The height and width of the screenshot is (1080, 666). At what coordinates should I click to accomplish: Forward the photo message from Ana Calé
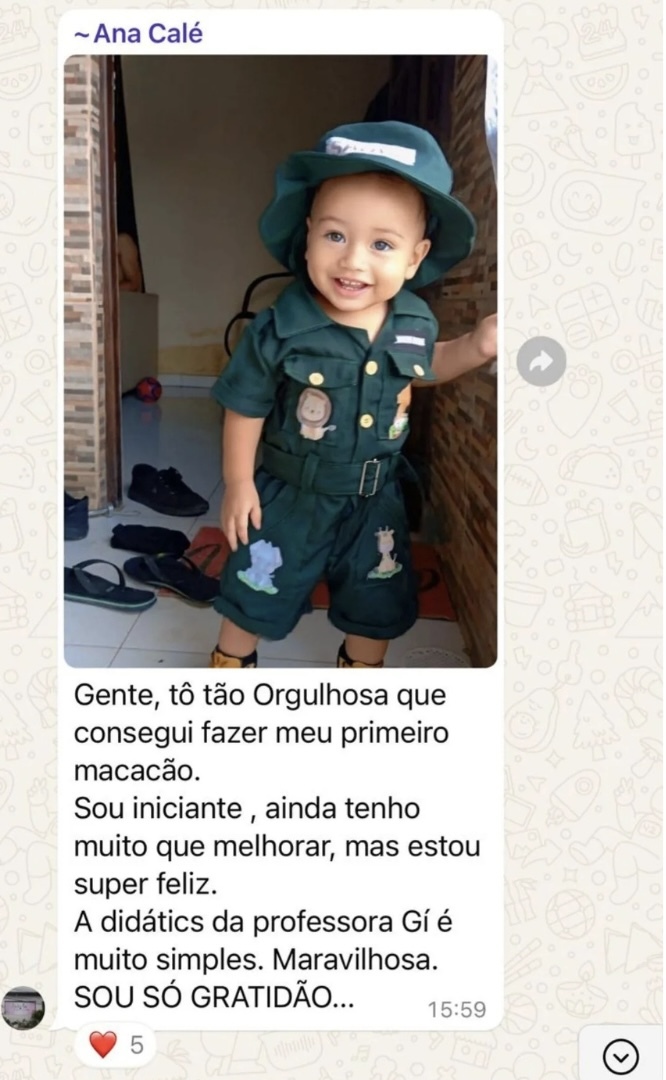tap(541, 362)
